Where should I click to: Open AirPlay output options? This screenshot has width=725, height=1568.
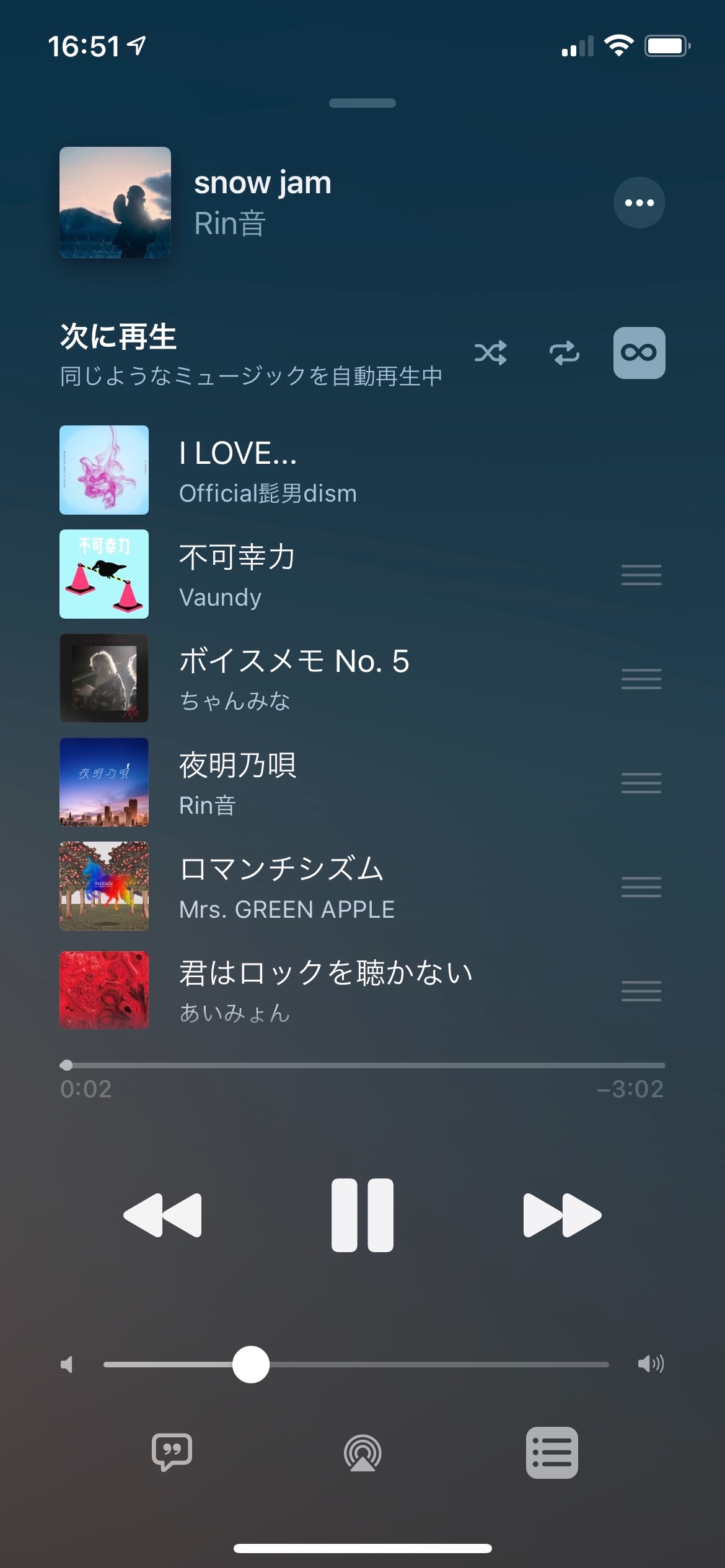(x=362, y=1452)
